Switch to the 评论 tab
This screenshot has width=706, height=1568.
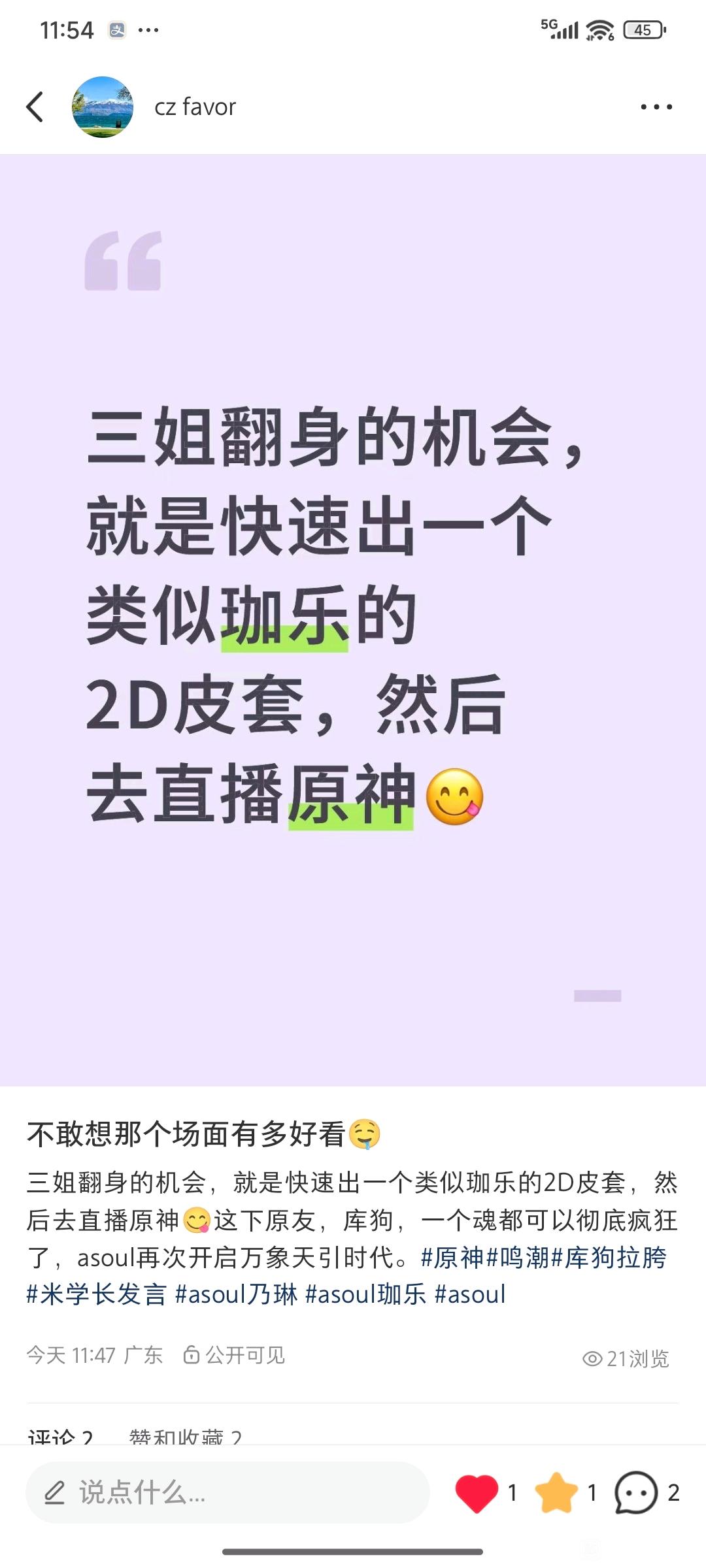[x=60, y=1435]
